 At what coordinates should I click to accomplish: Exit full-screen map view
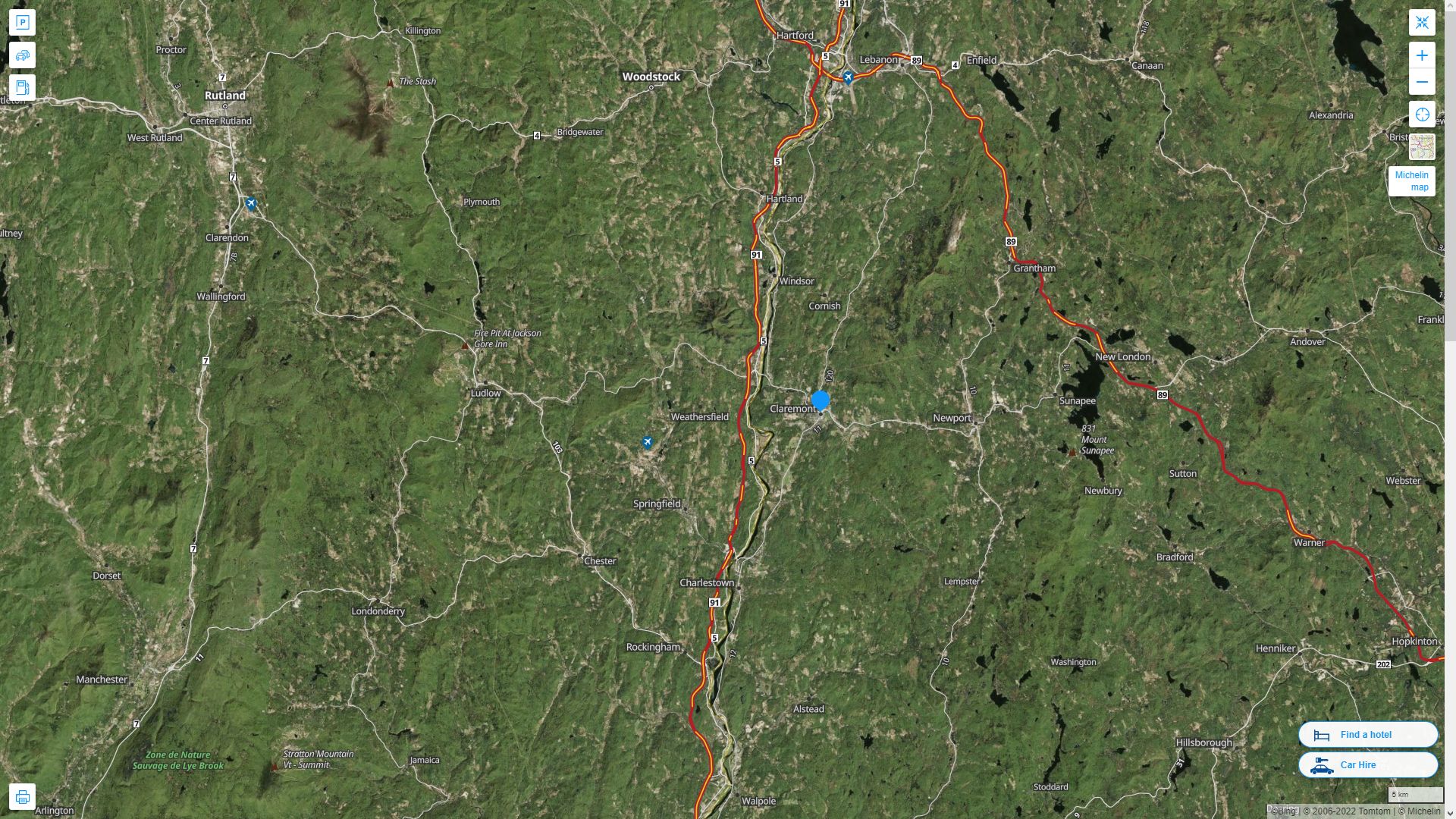click(x=1422, y=23)
